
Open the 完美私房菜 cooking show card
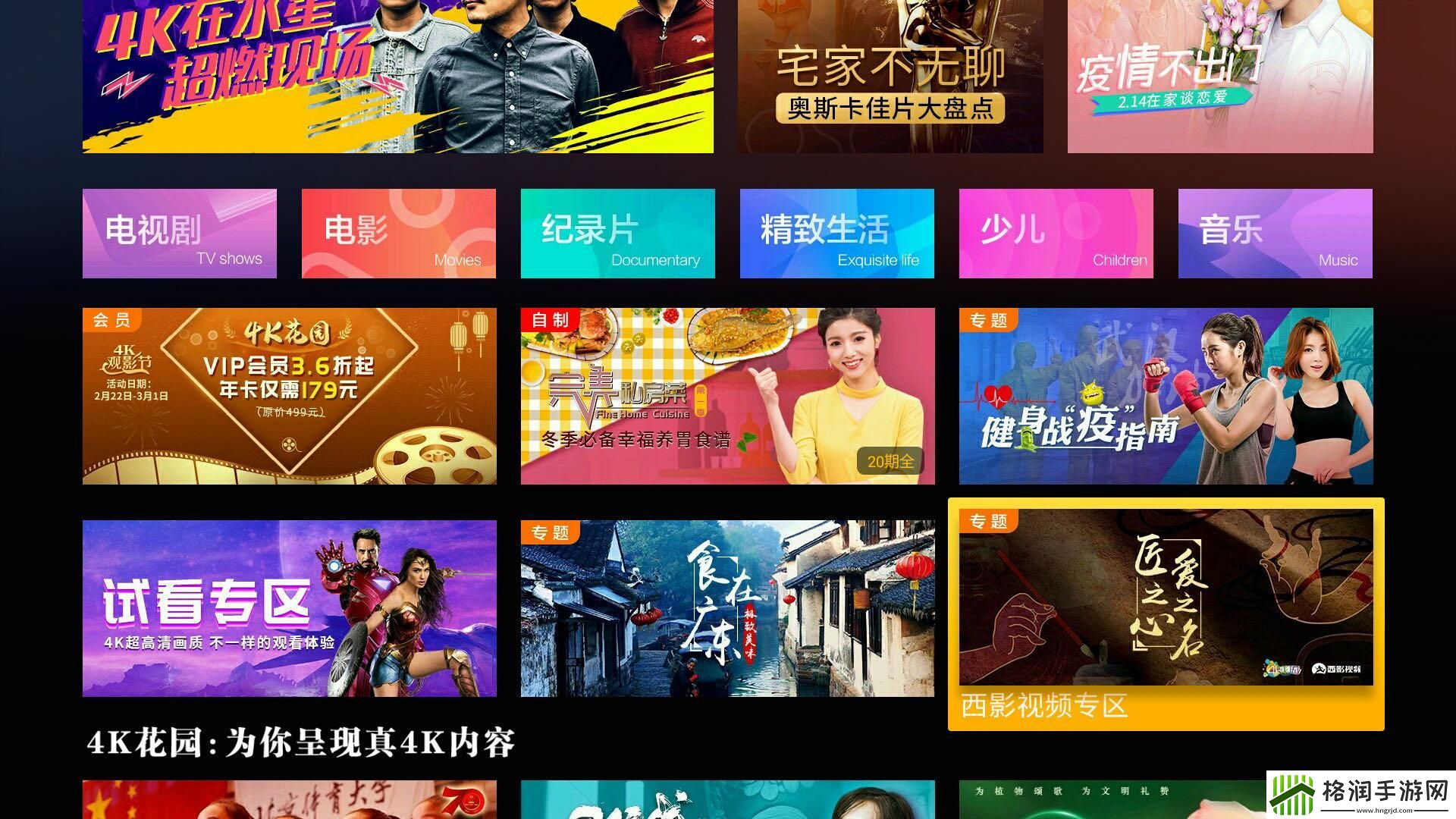[x=728, y=396]
